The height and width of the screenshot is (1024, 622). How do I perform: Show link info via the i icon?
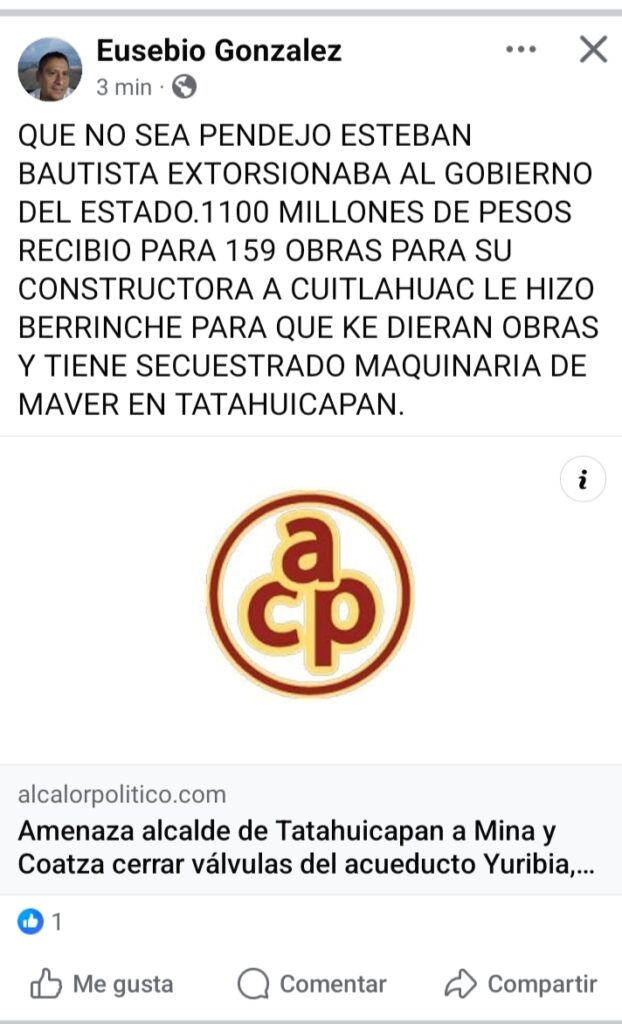coord(582,481)
